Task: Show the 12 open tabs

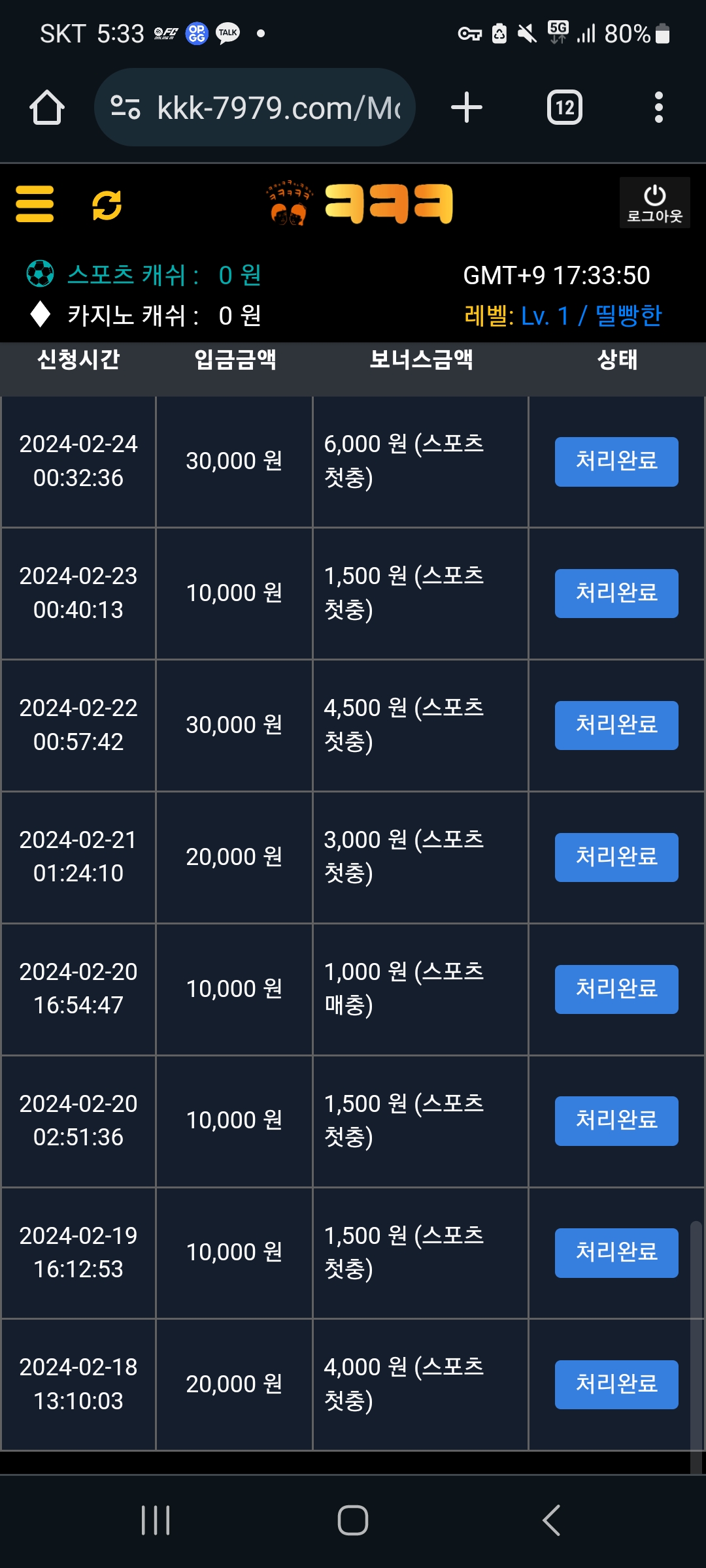Action: tap(565, 108)
